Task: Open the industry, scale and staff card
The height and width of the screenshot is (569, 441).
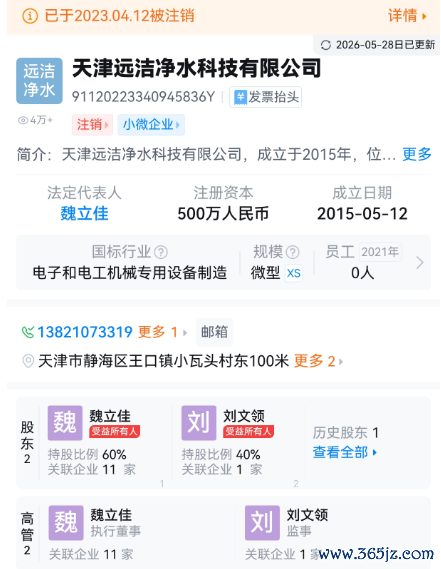Action: [x=223, y=262]
